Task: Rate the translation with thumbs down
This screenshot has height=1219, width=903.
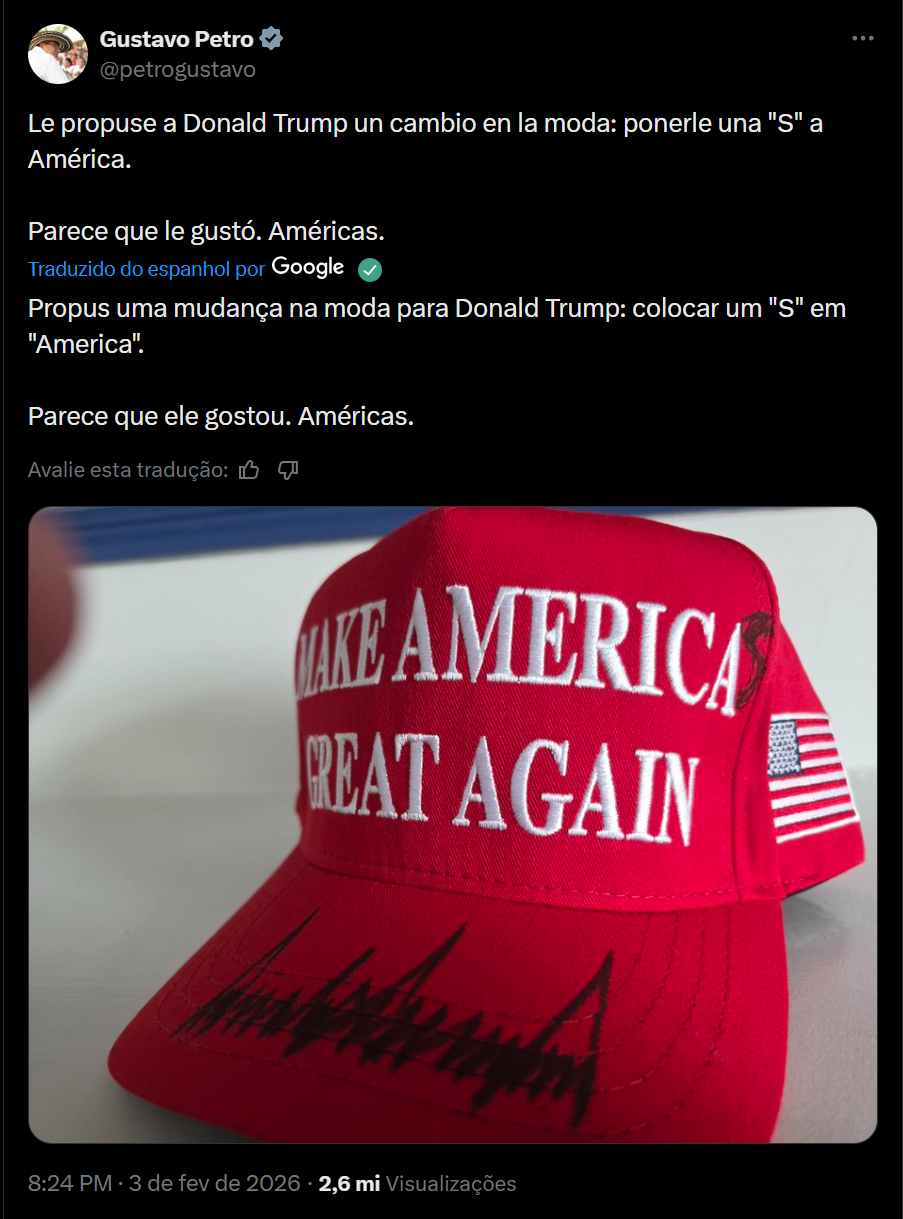Action: tap(288, 470)
